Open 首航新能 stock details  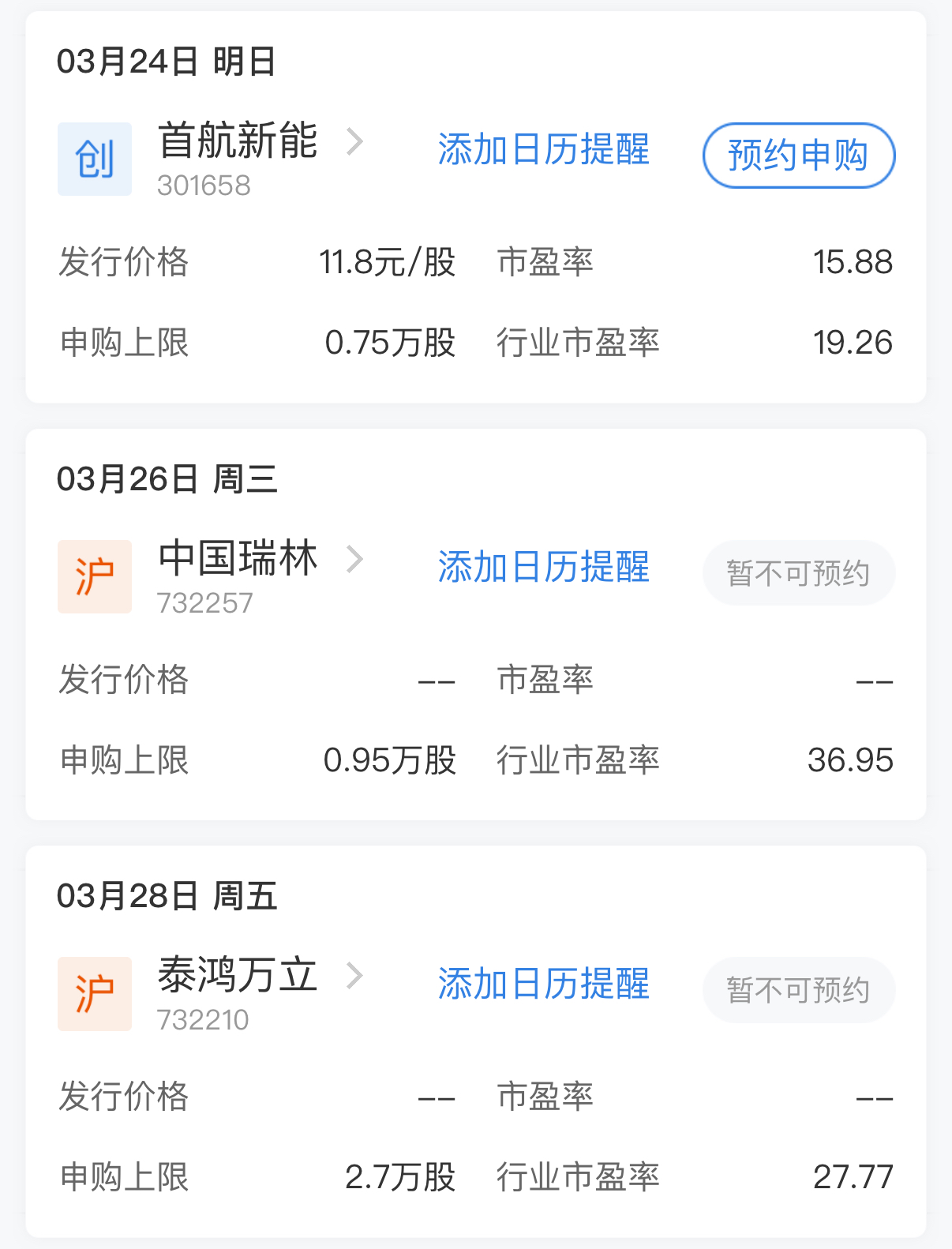pyautogui.click(x=238, y=142)
